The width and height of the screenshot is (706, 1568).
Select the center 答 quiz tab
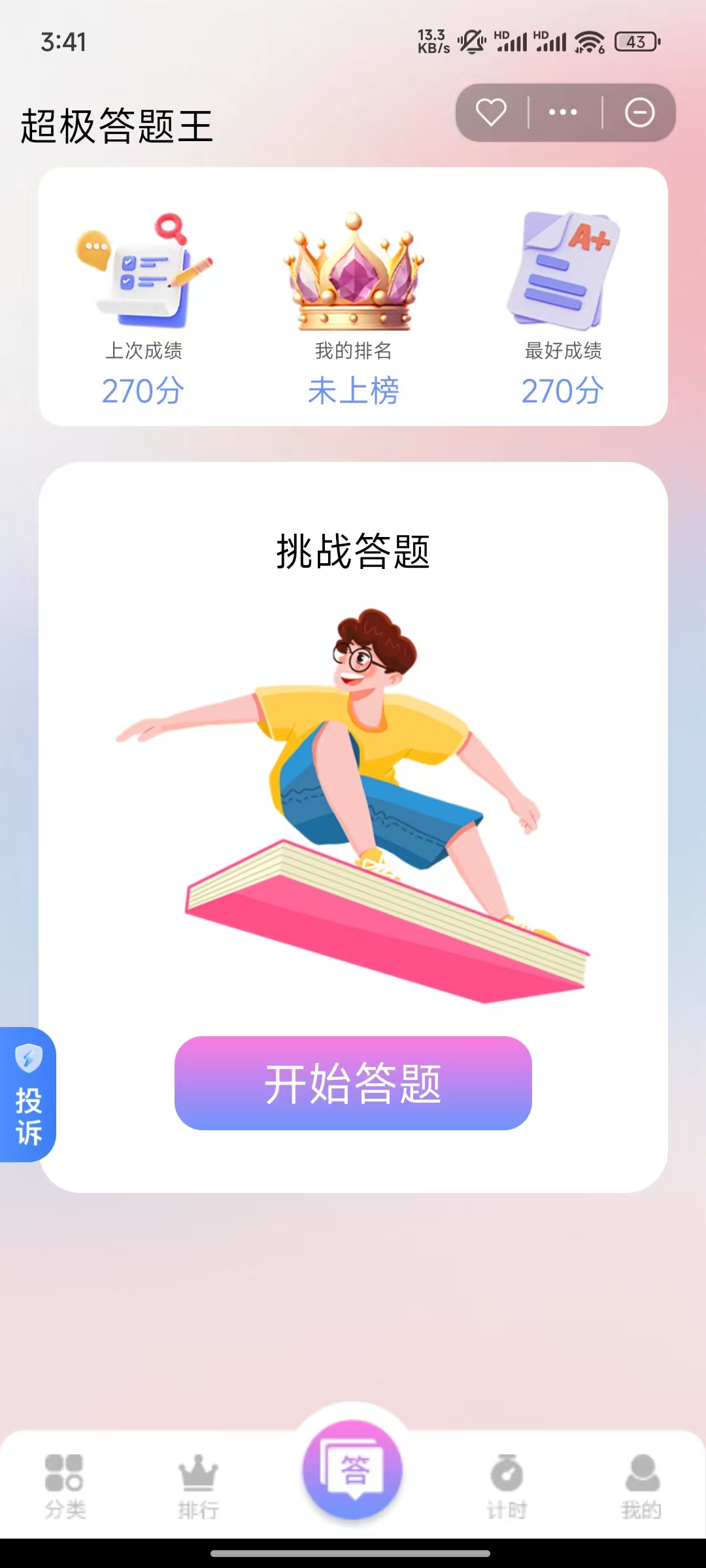(353, 1470)
